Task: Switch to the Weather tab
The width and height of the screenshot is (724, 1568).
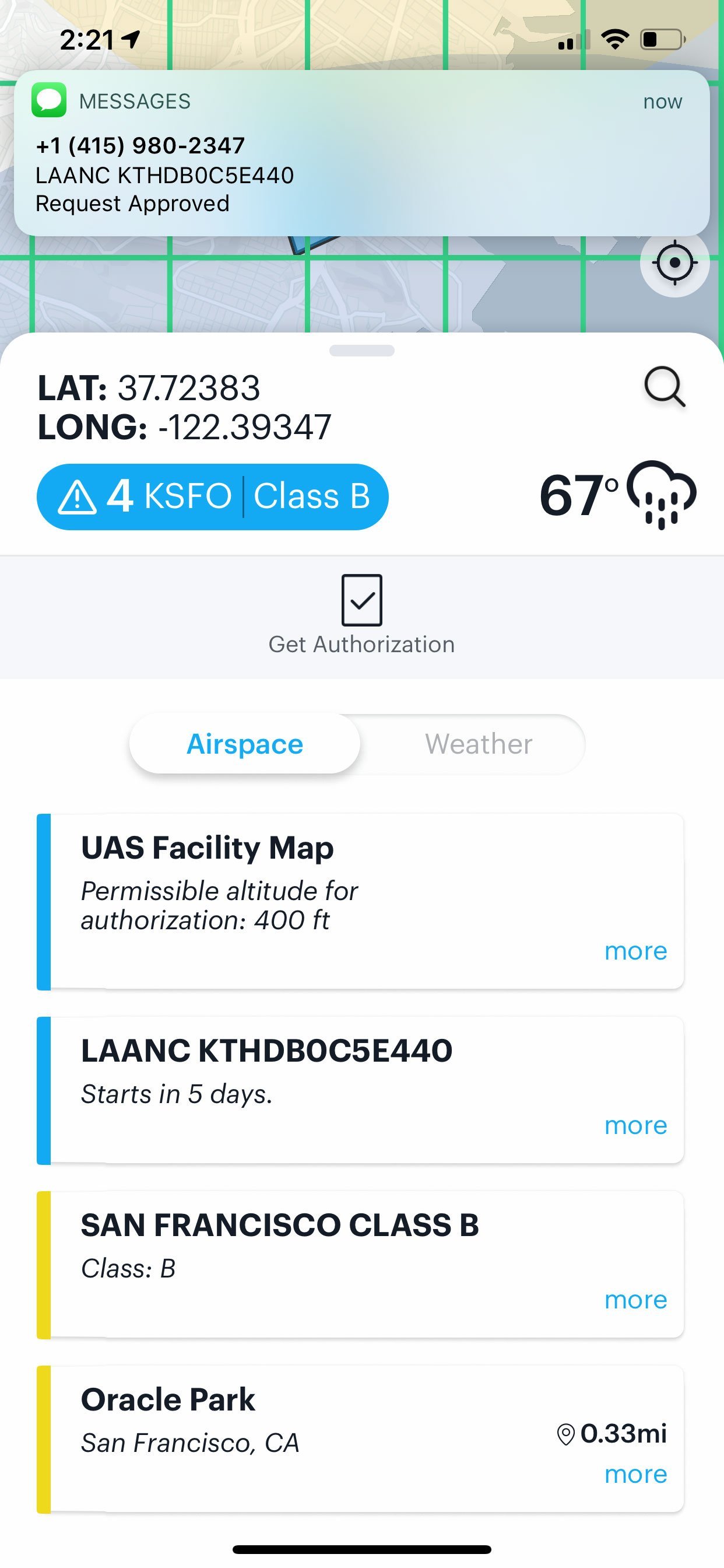Action: click(479, 744)
